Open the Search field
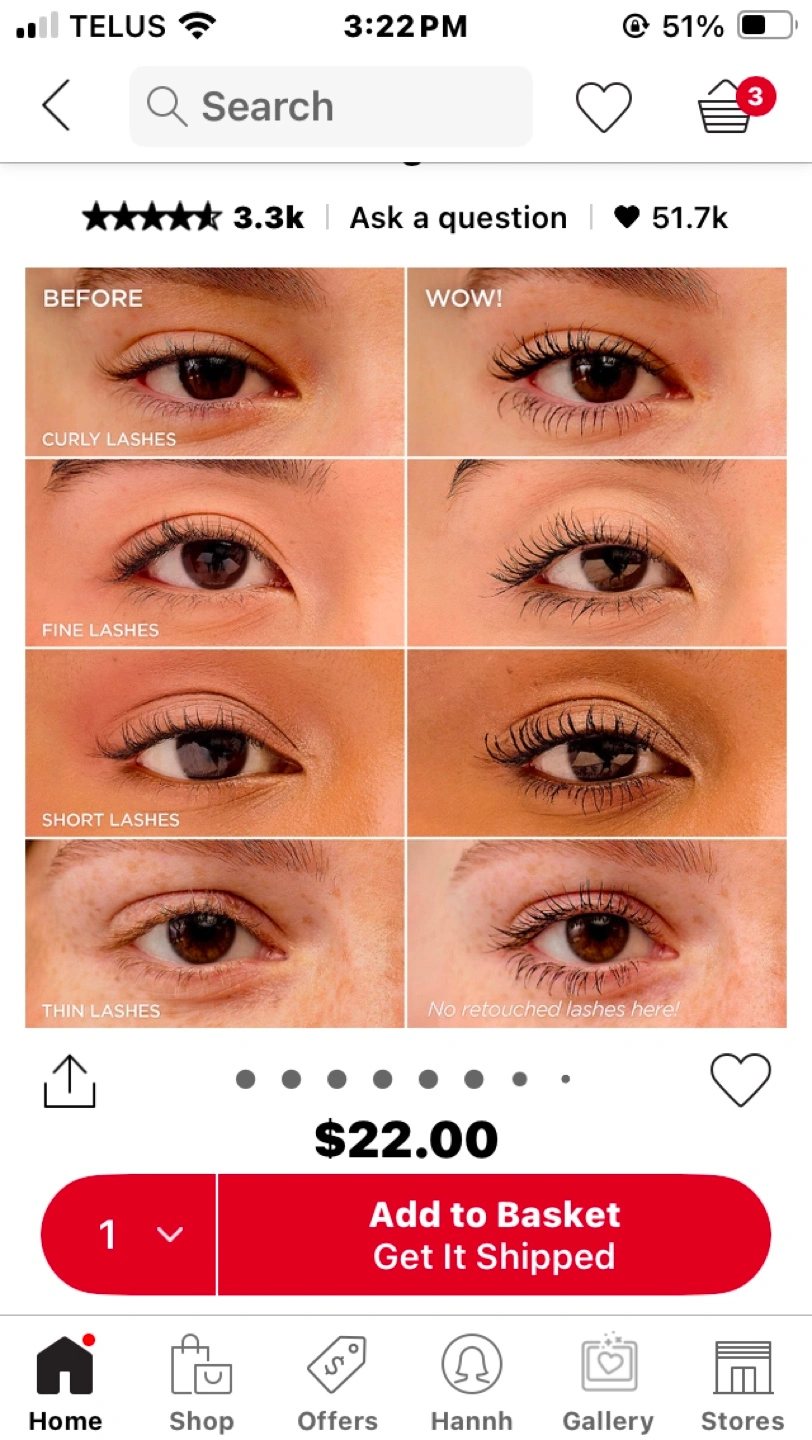 point(330,107)
